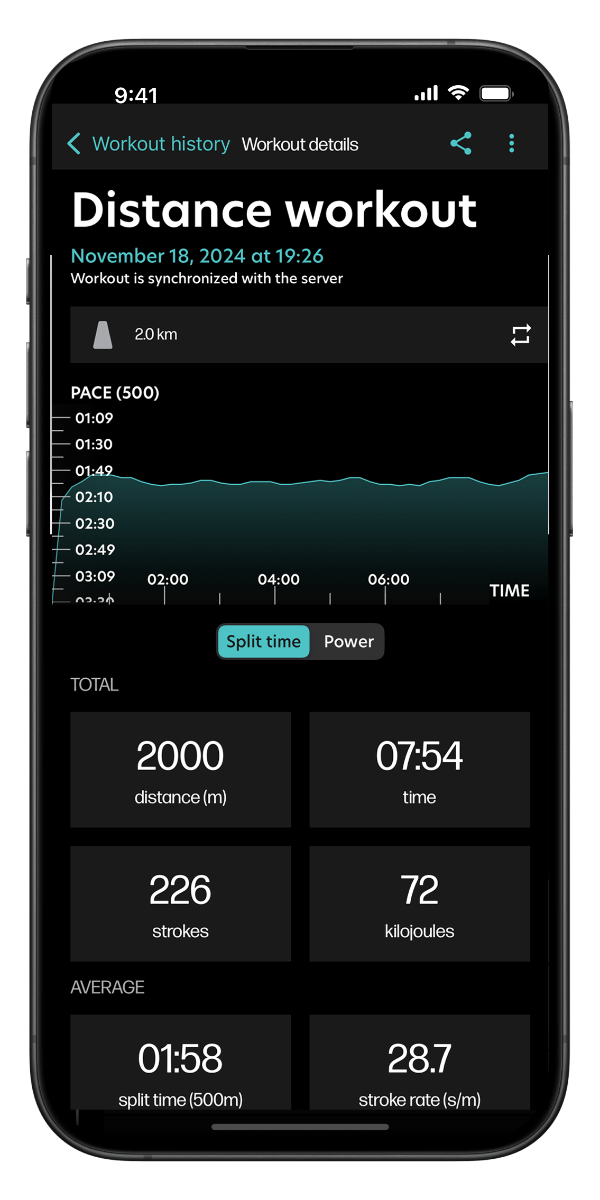Share this workout

click(x=461, y=144)
